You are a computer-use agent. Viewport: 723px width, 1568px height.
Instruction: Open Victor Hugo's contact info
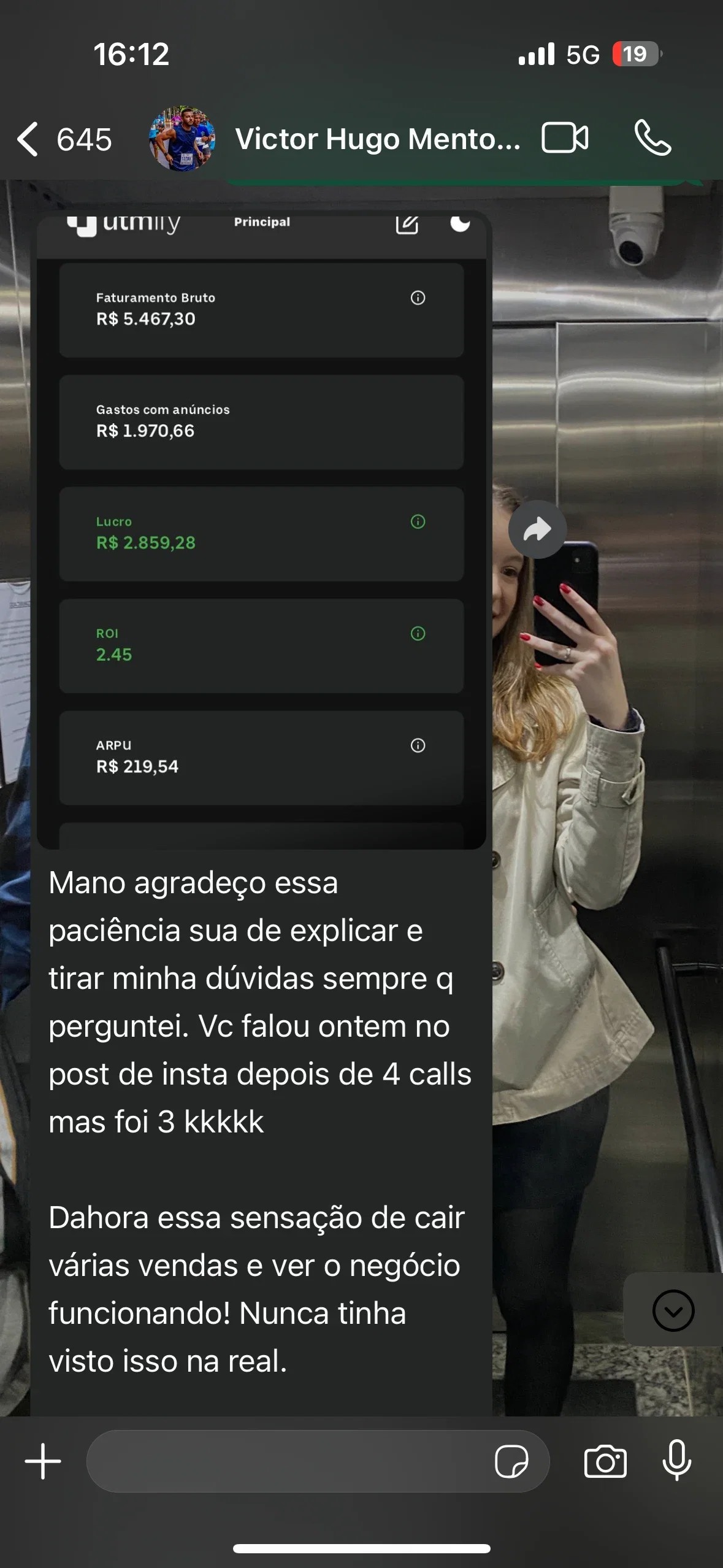[377, 139]
